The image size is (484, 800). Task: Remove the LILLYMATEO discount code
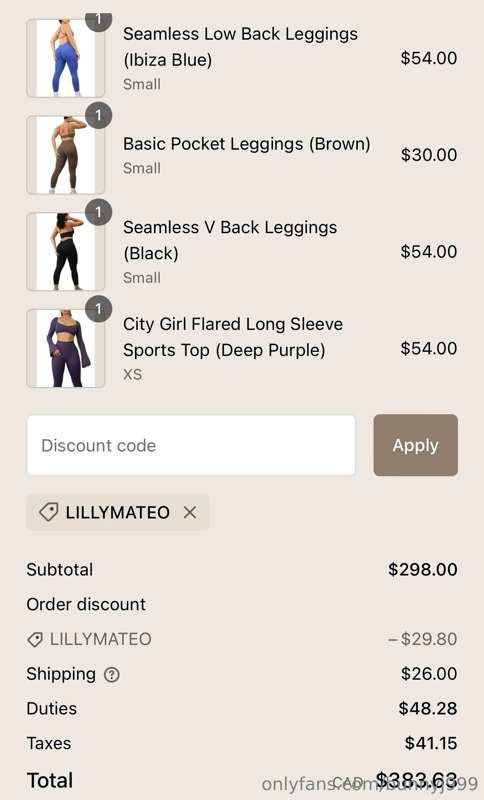tap(190, 512)
